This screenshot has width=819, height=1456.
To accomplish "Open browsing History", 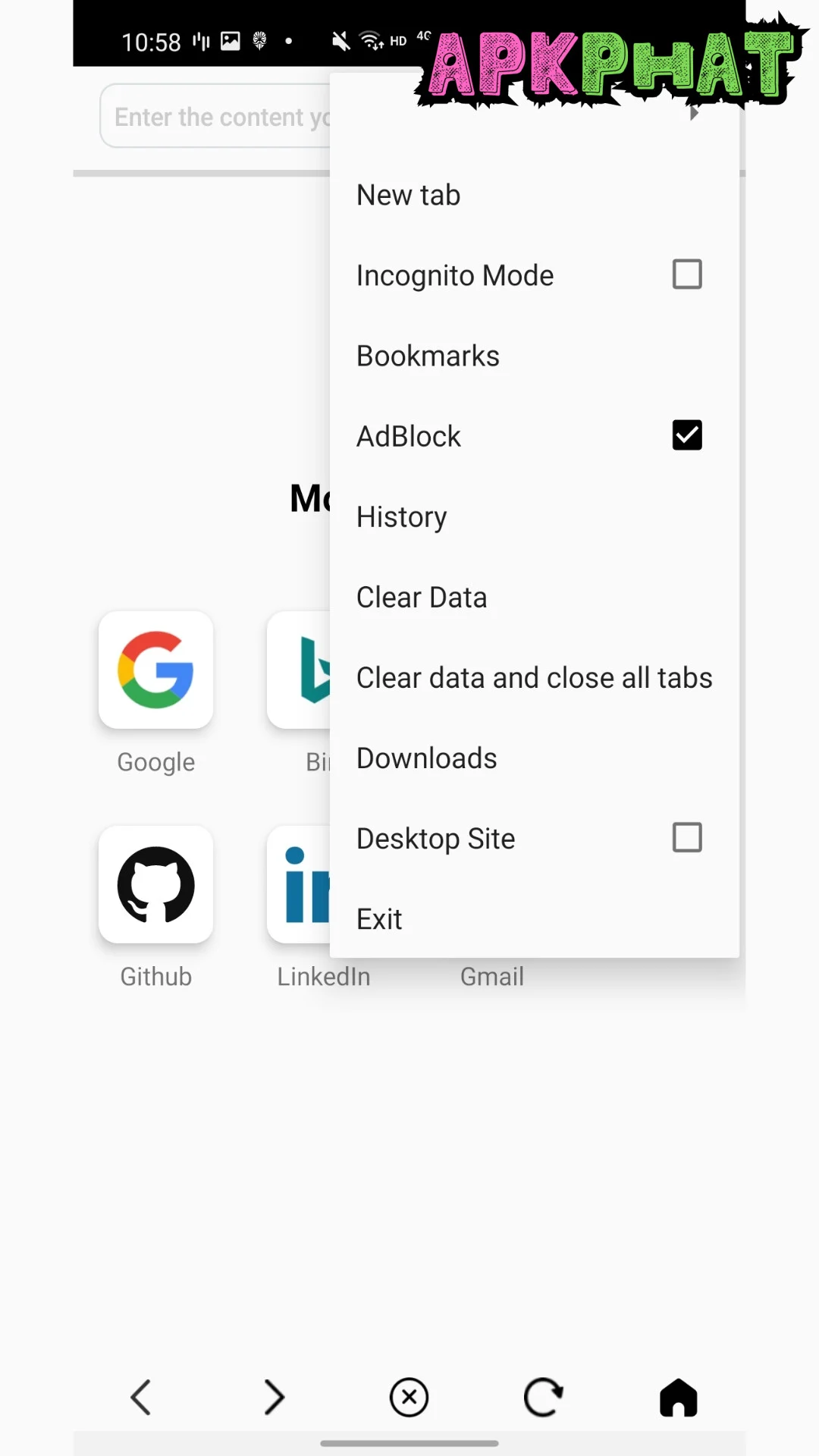I will [x=402, y=517].
